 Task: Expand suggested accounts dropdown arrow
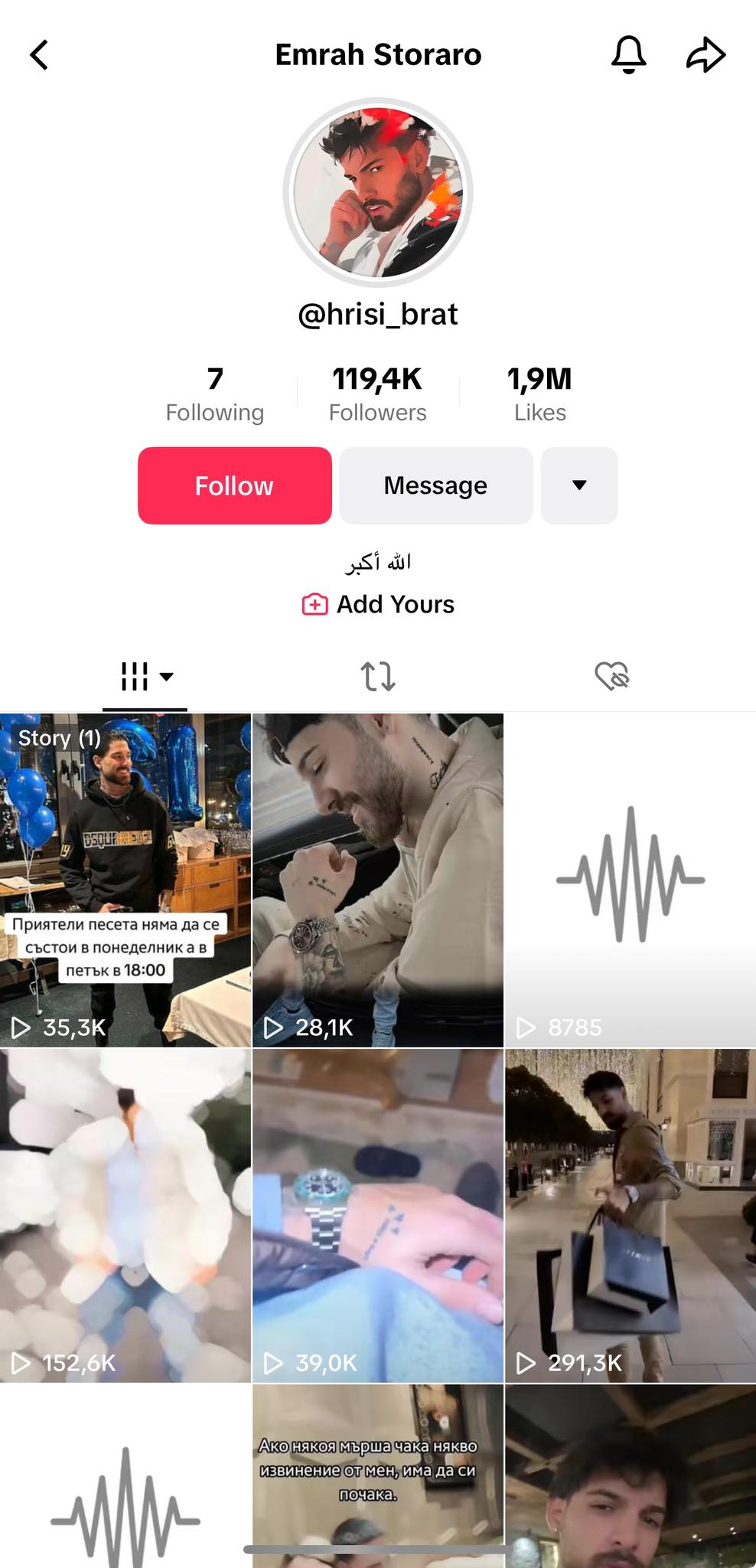click(x=579, y=485)
